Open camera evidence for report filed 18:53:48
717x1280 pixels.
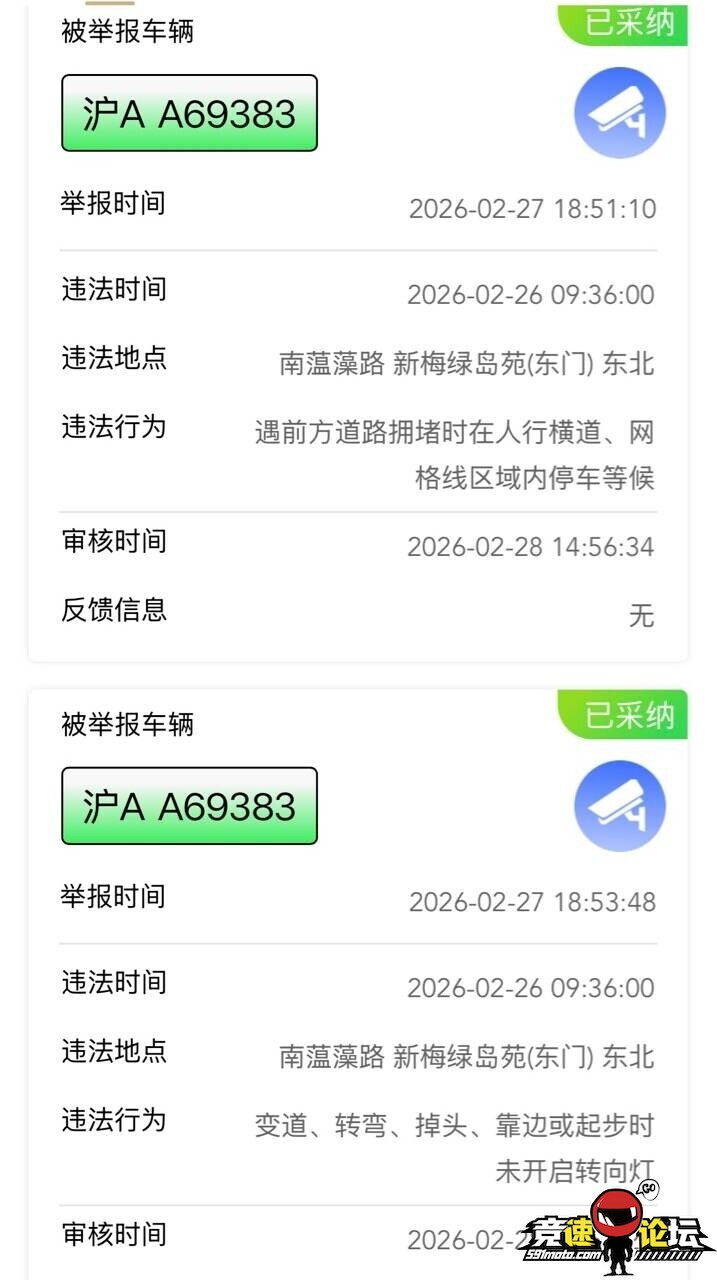pyautogui.click(x=619, y=806)
